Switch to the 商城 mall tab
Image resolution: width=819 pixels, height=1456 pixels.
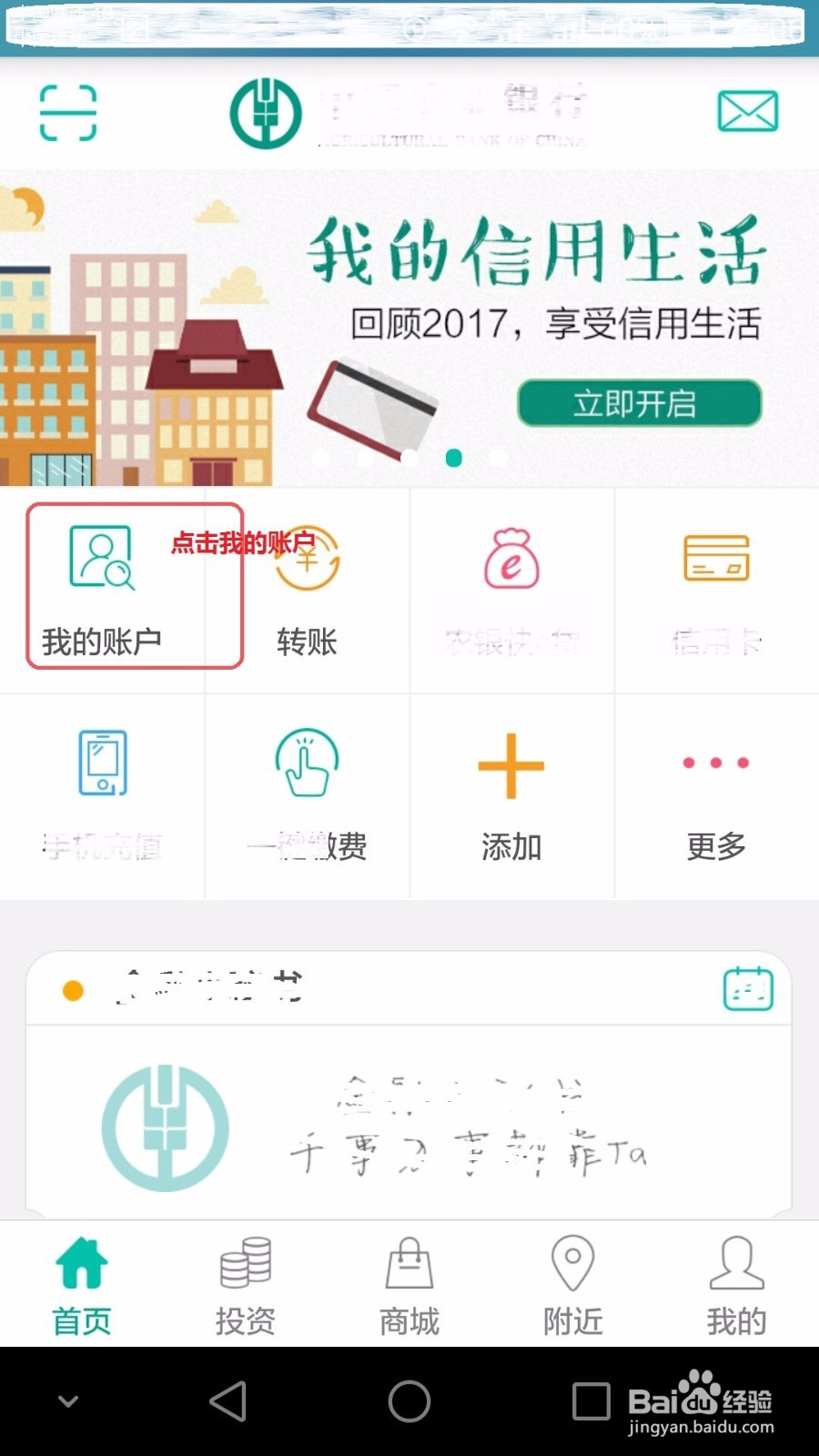pyautogui.click(x=409, y=1283)
